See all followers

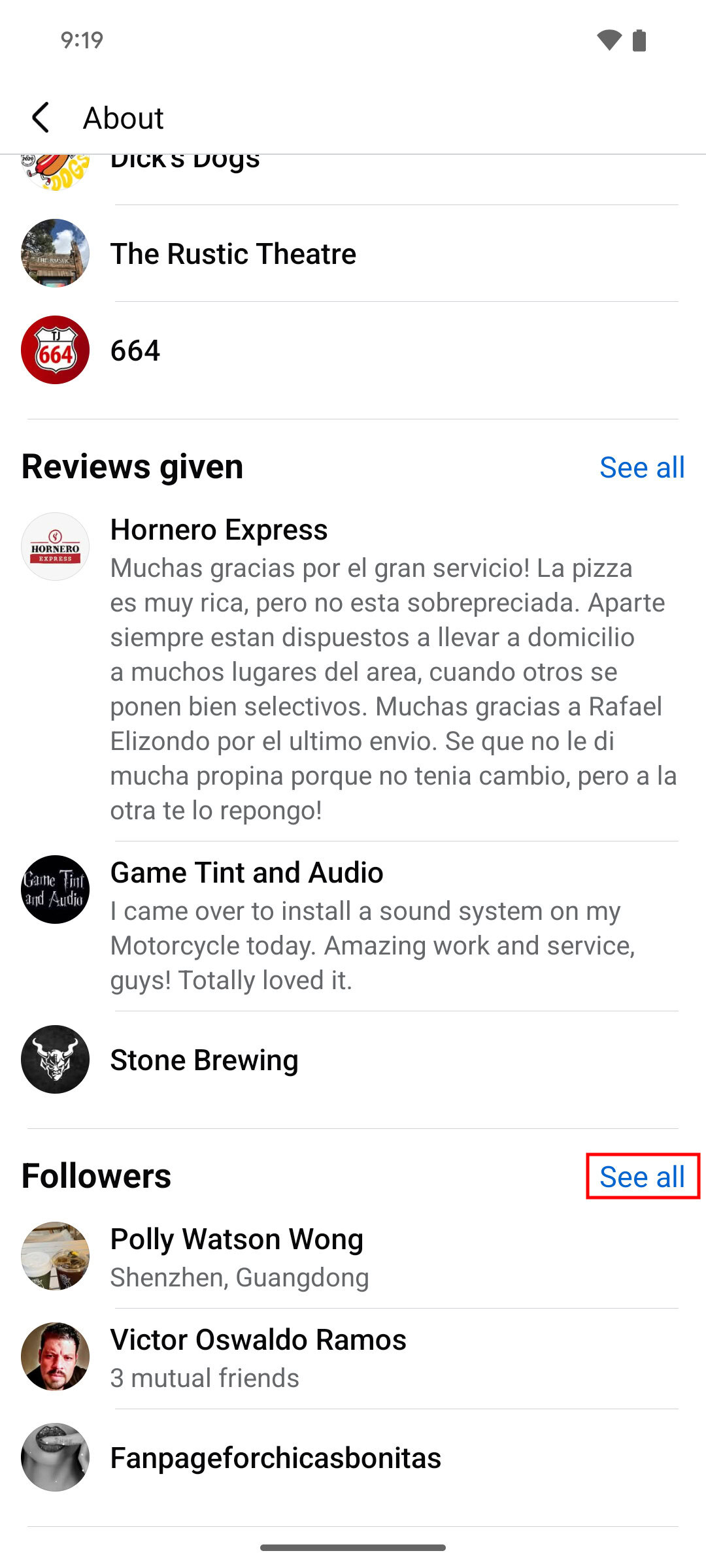pyautogui.click(x=642, y=1177)
